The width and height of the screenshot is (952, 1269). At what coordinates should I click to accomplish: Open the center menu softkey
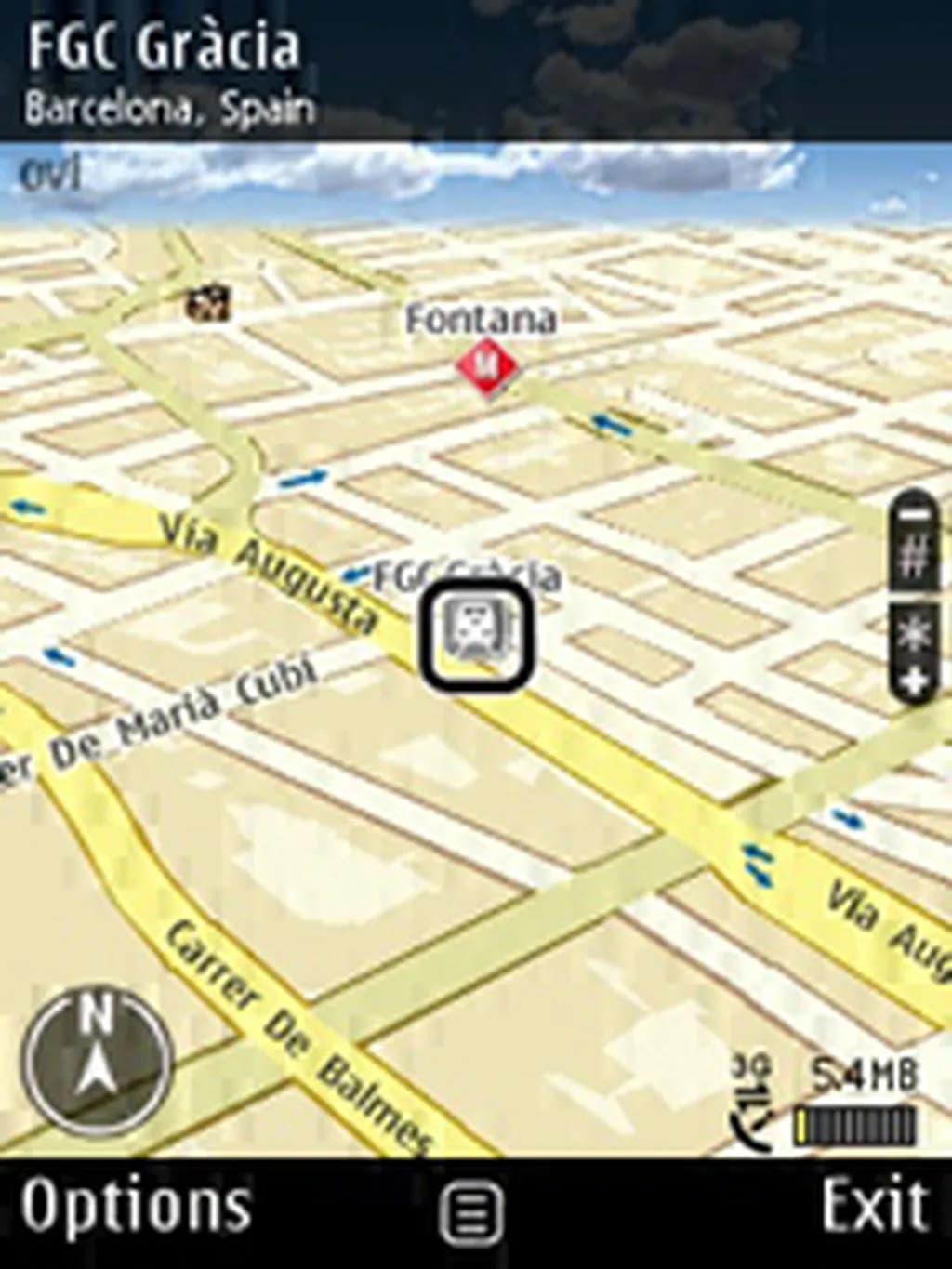471,1212
